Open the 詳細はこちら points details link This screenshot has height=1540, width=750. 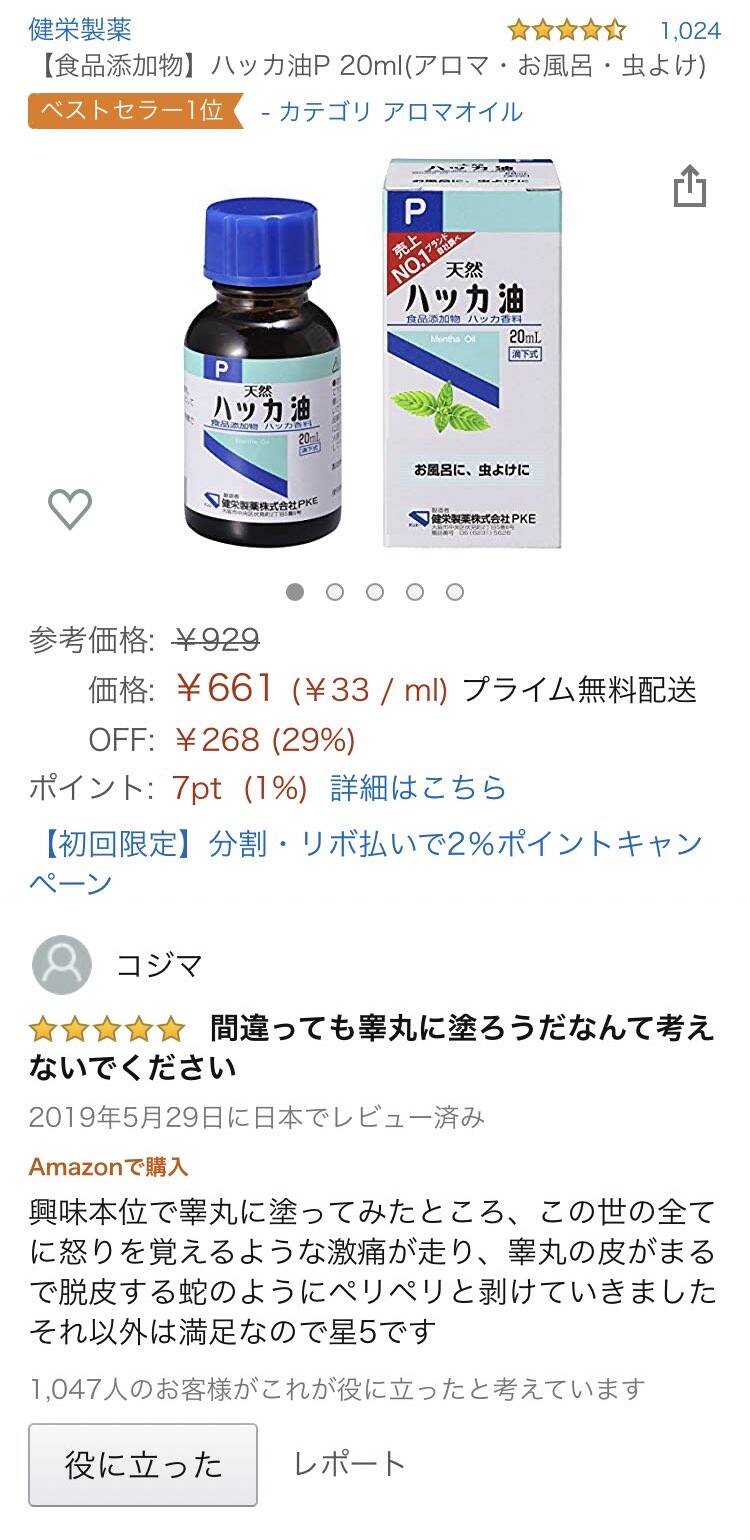click(418, 788)
